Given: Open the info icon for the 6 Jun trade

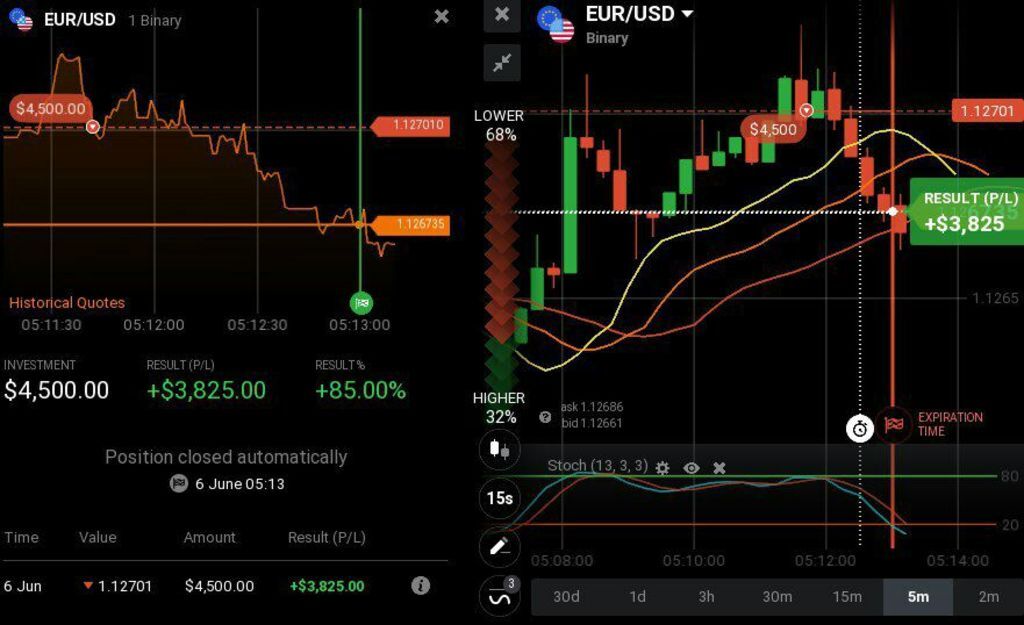Looking at the screenshot, I should coord(421,586).
